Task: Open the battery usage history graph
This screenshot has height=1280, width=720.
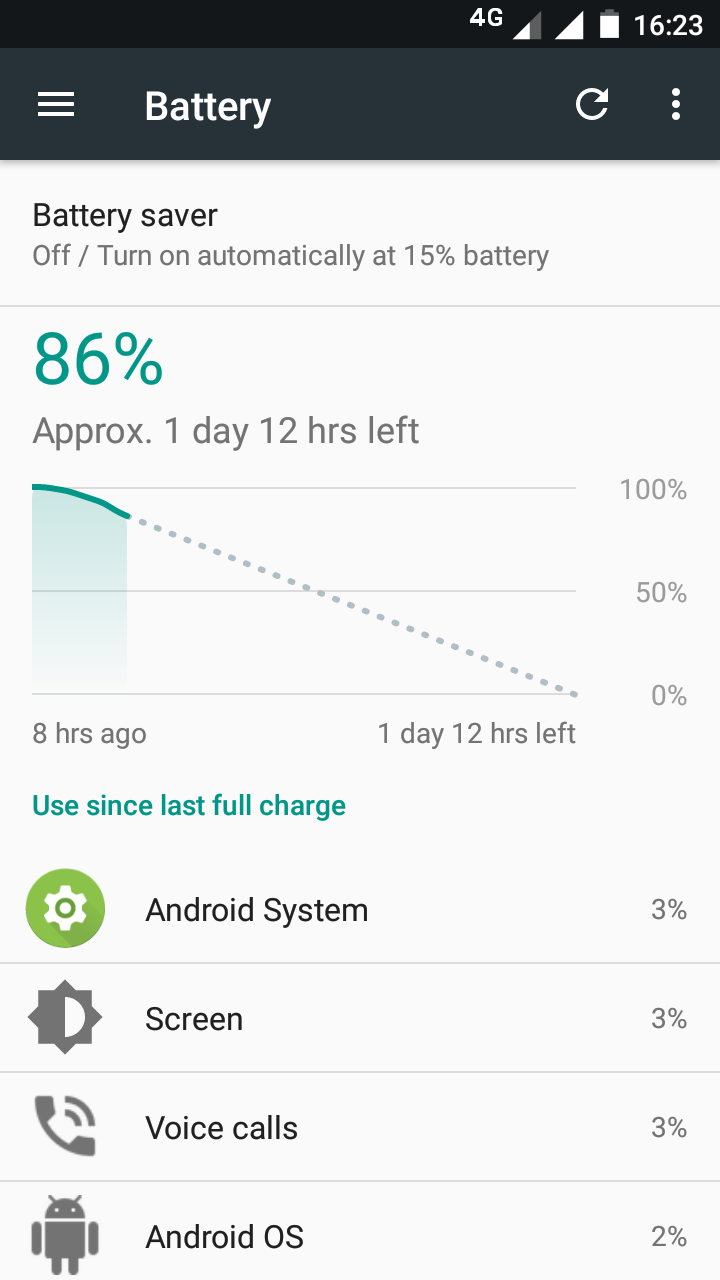Action: pyautogui.click(x=304, y=590)
